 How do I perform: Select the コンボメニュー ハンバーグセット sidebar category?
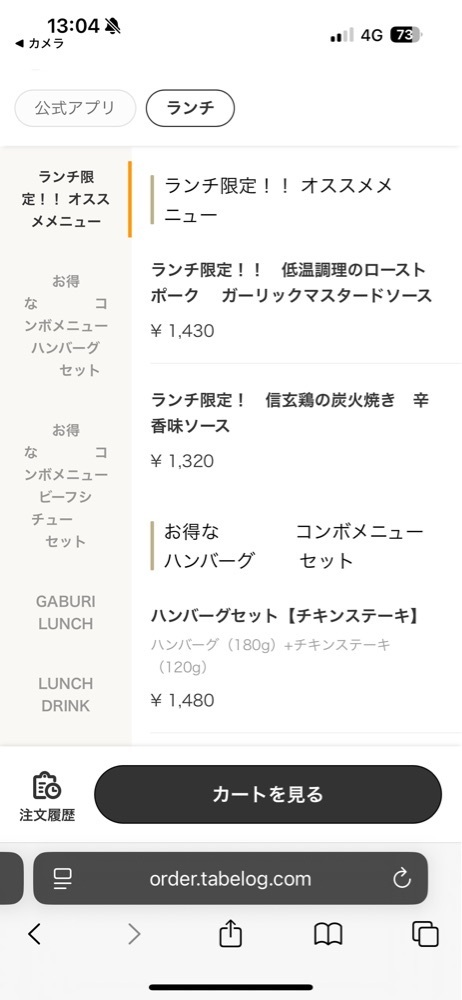coord(66,325)
